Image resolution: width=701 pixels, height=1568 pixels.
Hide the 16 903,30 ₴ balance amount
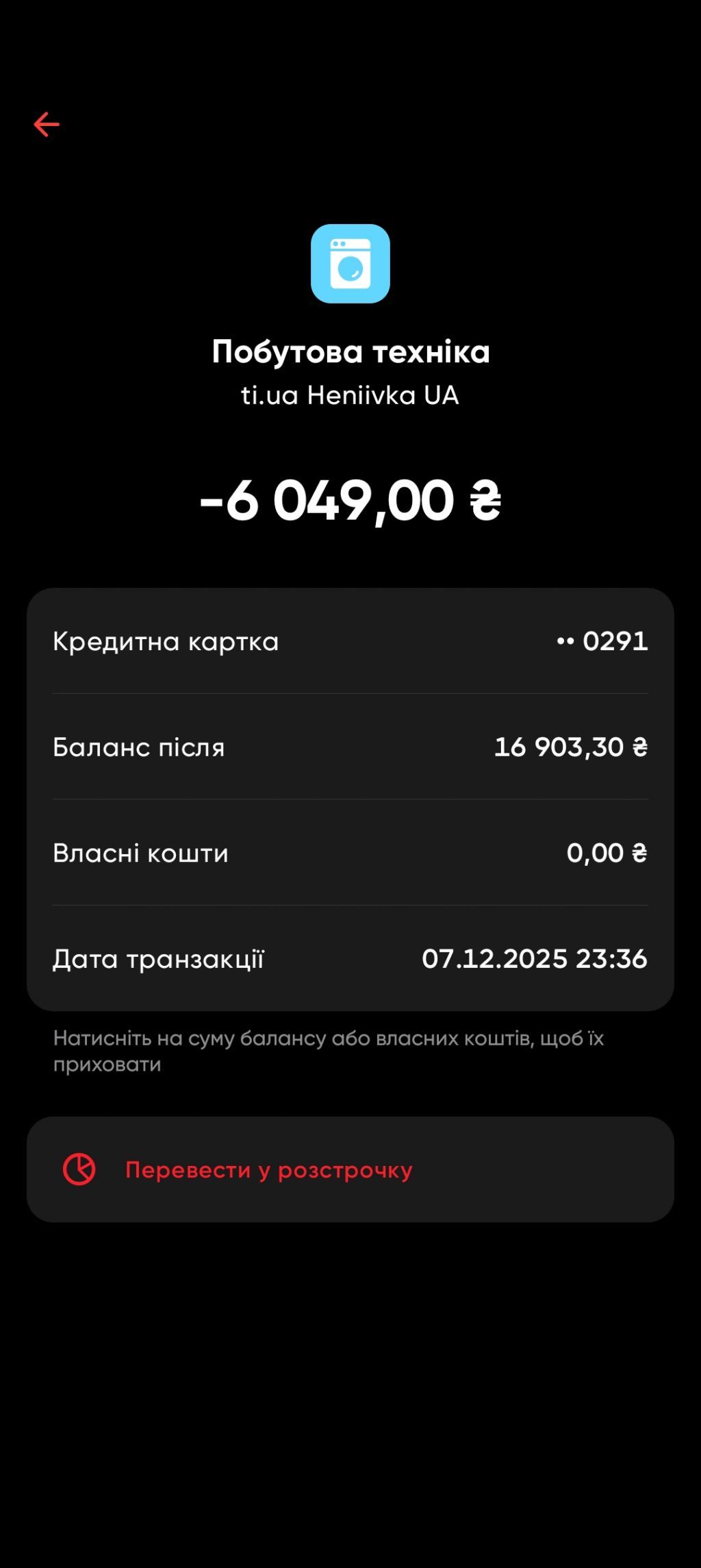[x=570, y=747]
